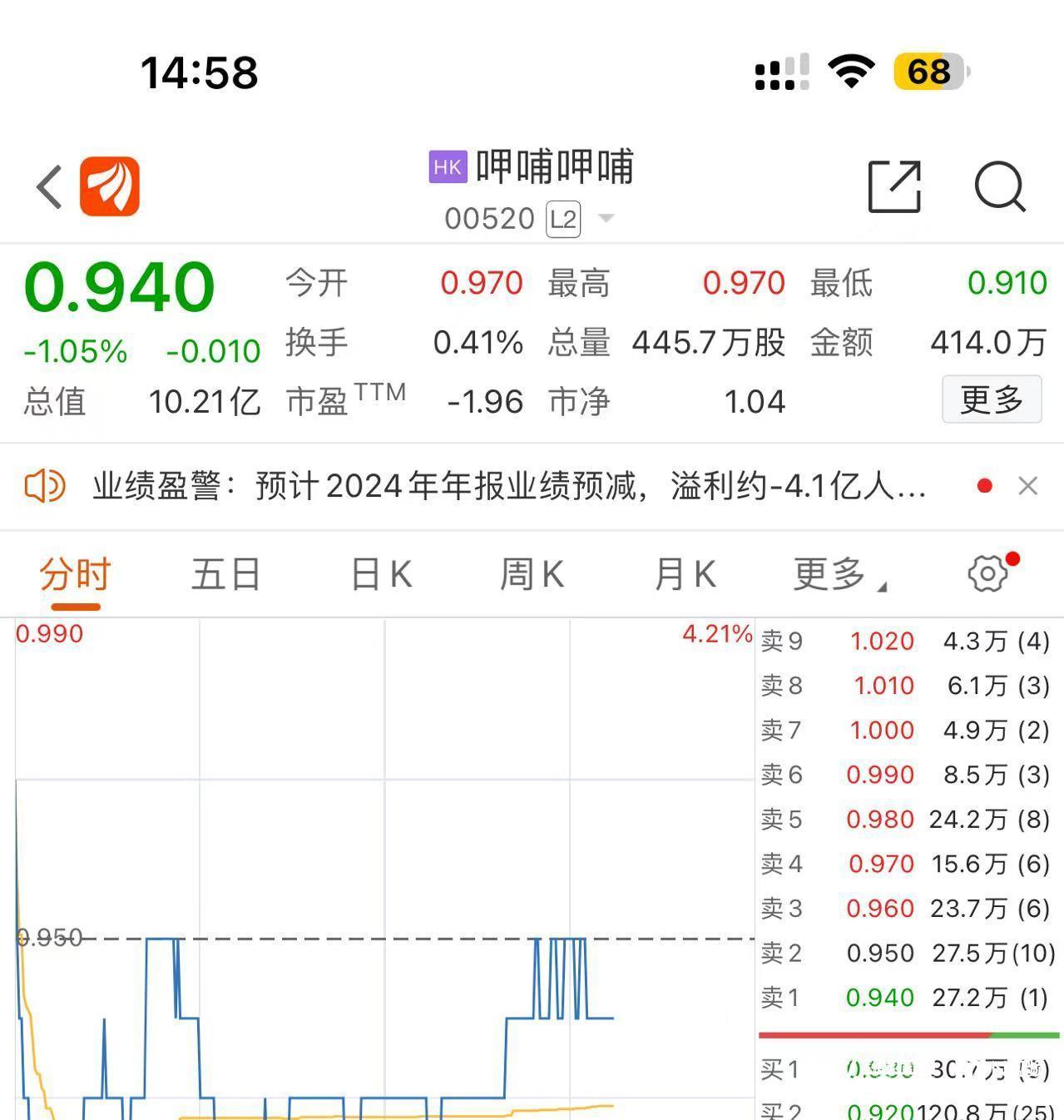Switch to the 五日 five-day chart tab

225,573
